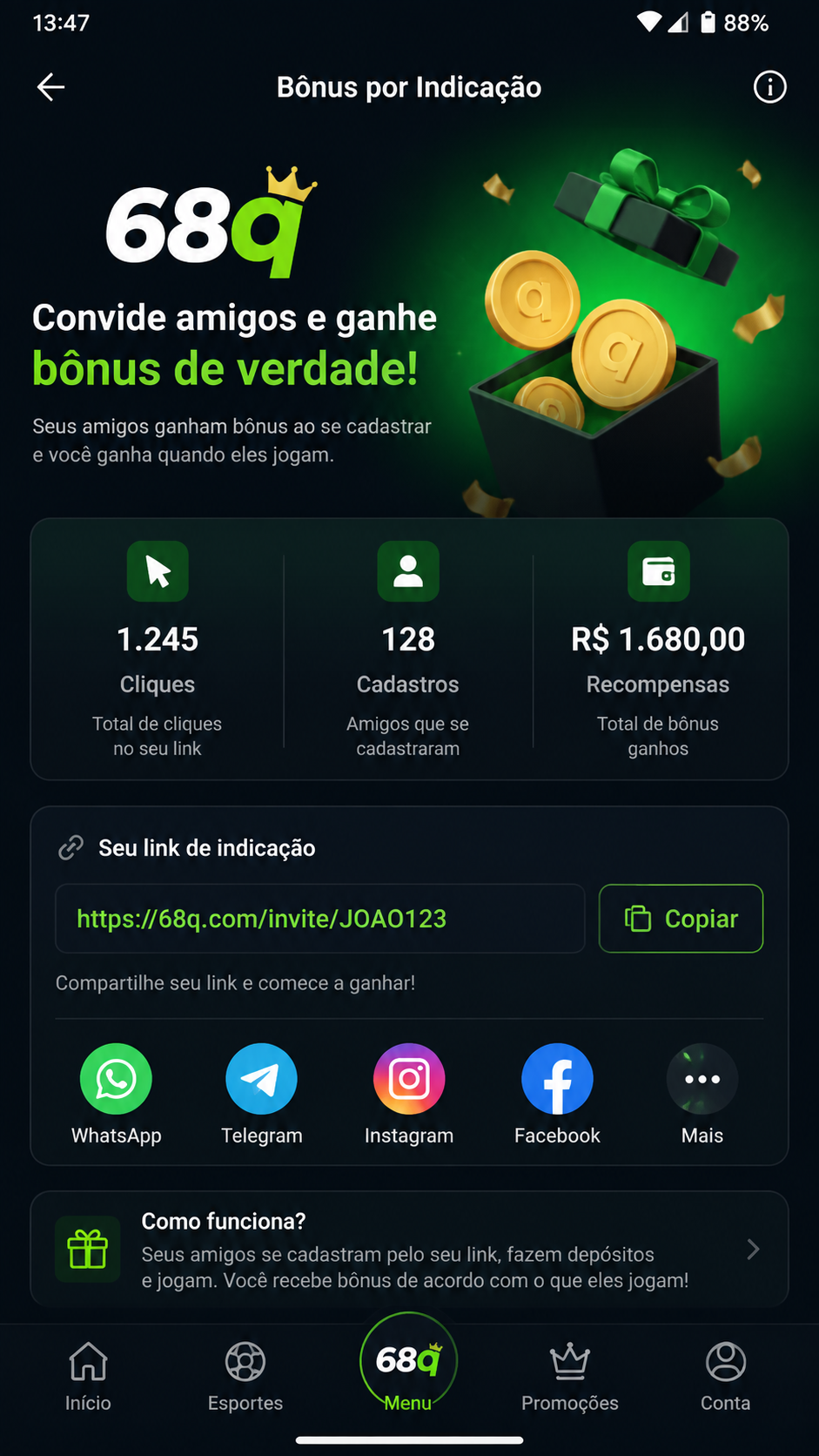Share the link on Instagram
This screenshot has width=819, height=1456.
tap(409, 1095)
